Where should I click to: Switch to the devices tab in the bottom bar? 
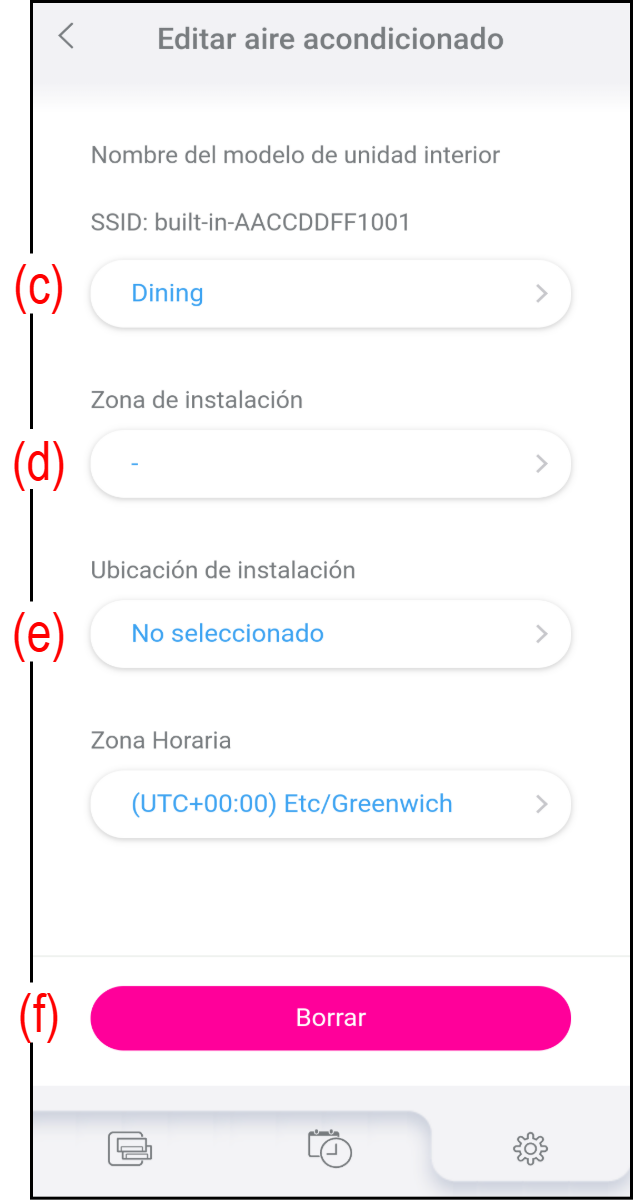[131, 1148]
